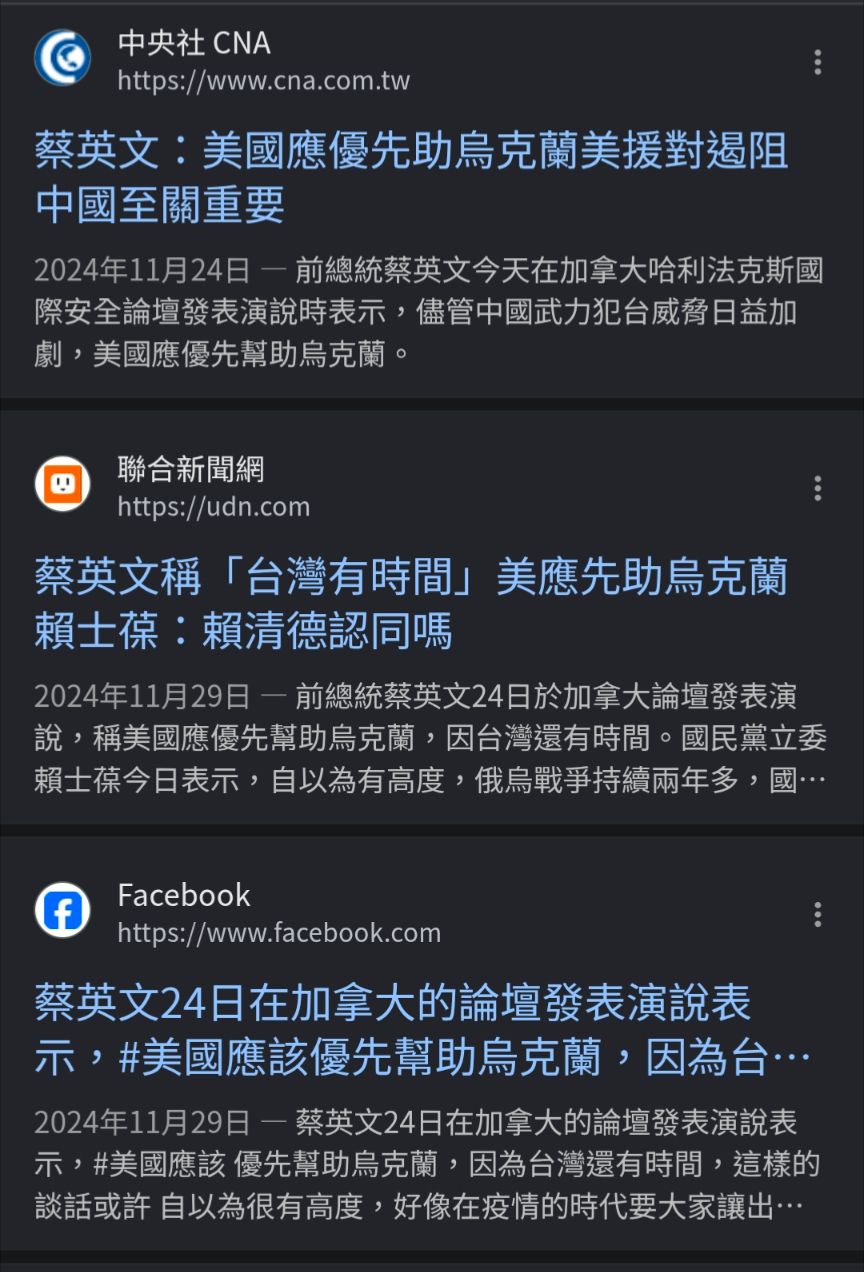Tap the three-dot menu beside 聯合新聞網

pos(817,488)
